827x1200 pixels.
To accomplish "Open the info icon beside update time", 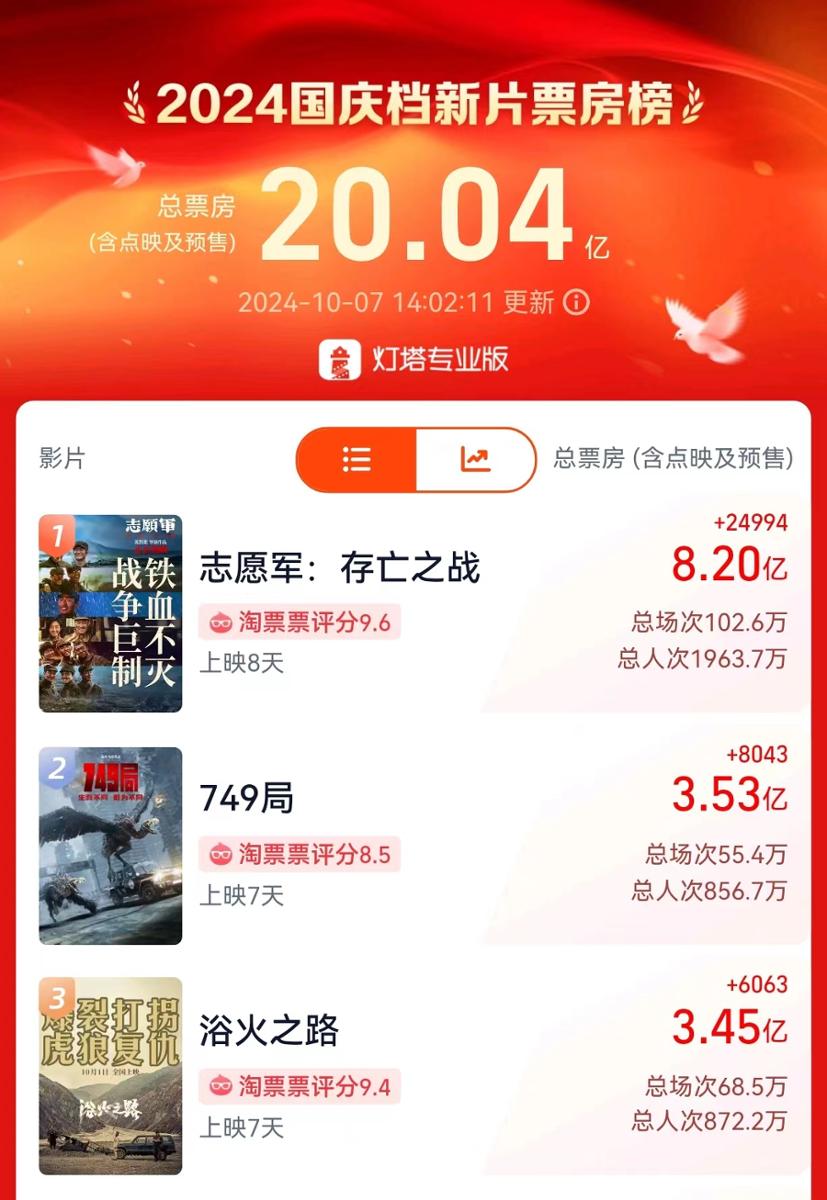I will 577,302.
